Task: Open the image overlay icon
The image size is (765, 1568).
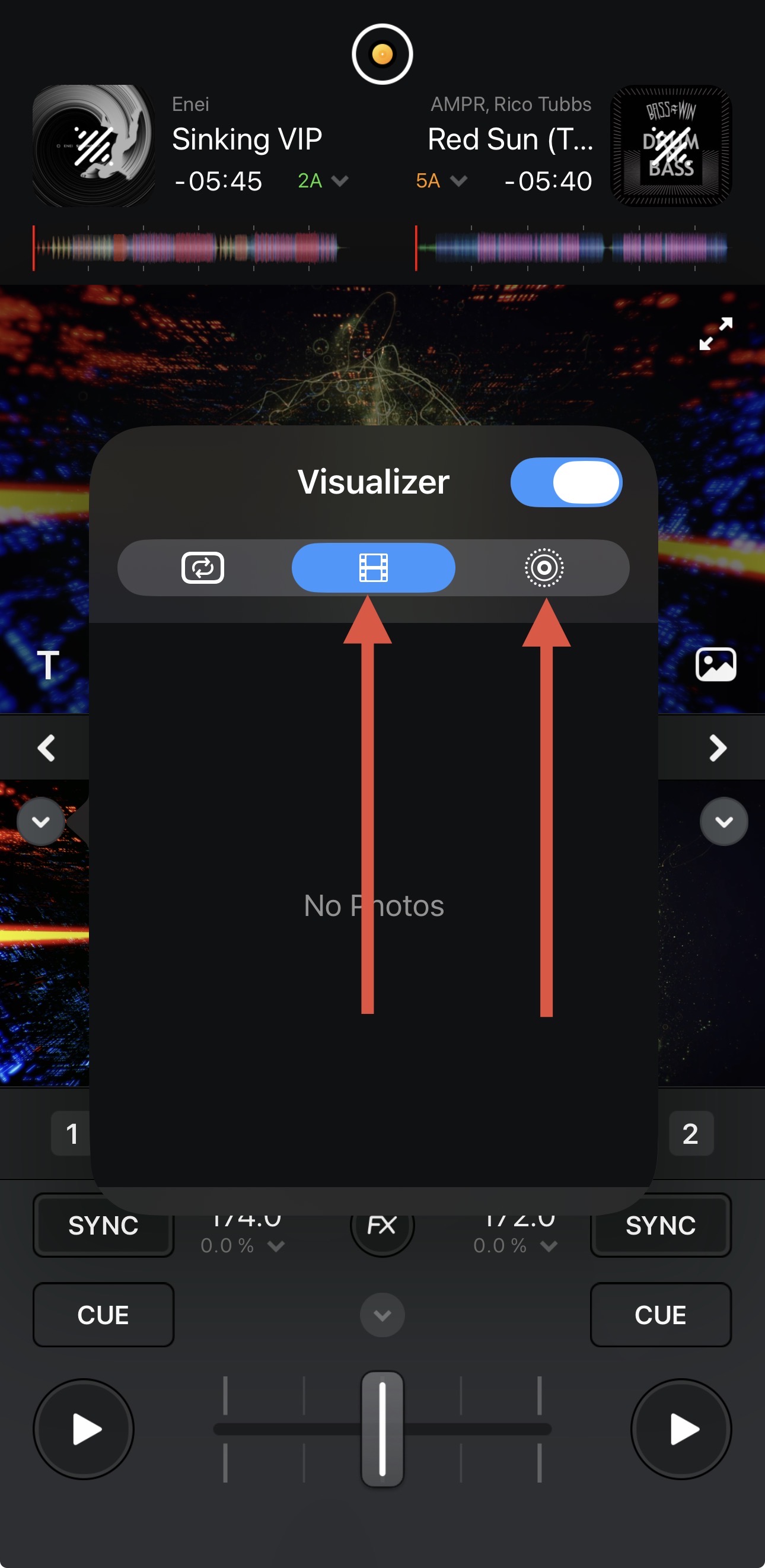Action: point(716,664)
